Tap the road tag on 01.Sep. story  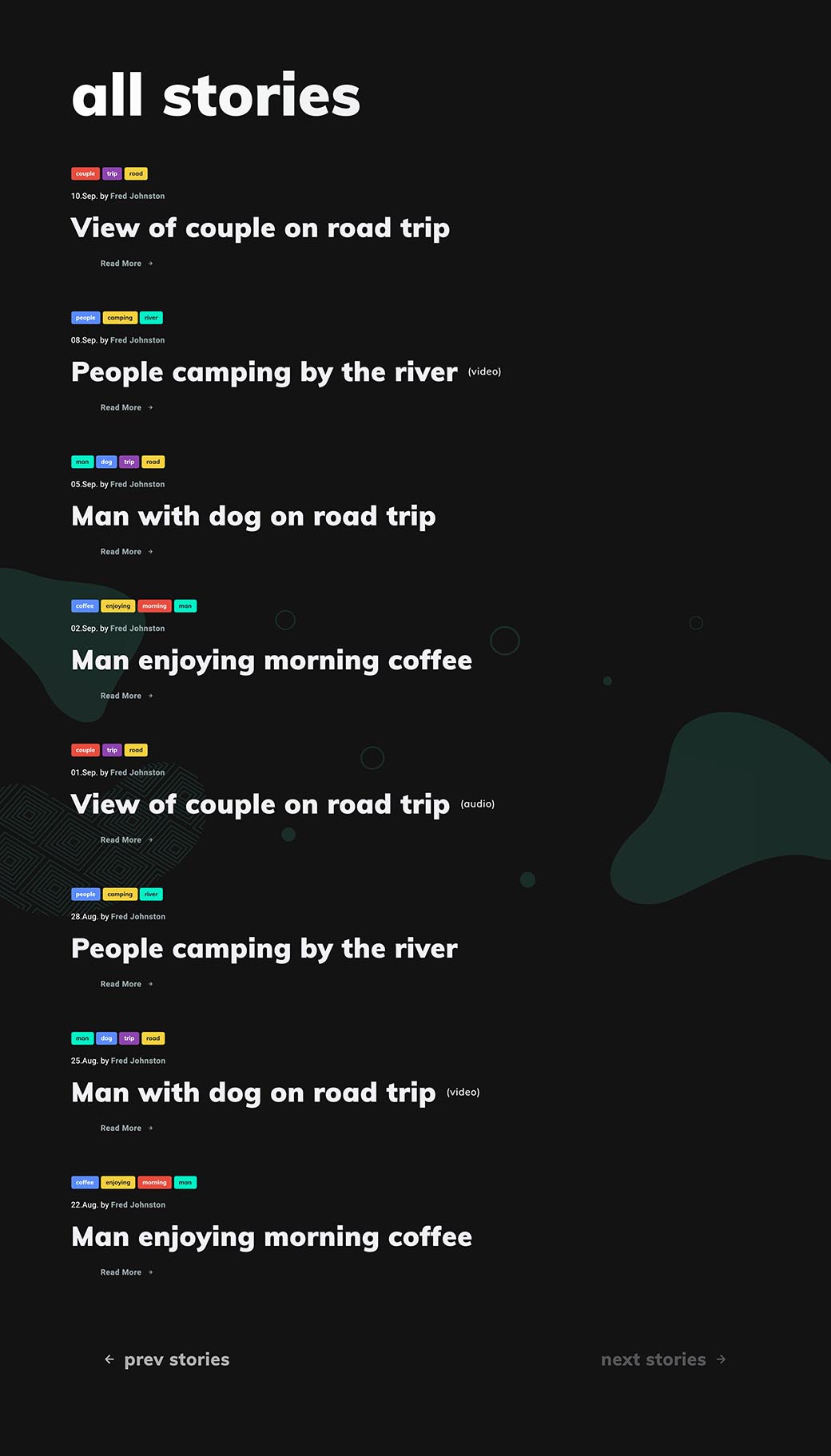click(136, 750)
